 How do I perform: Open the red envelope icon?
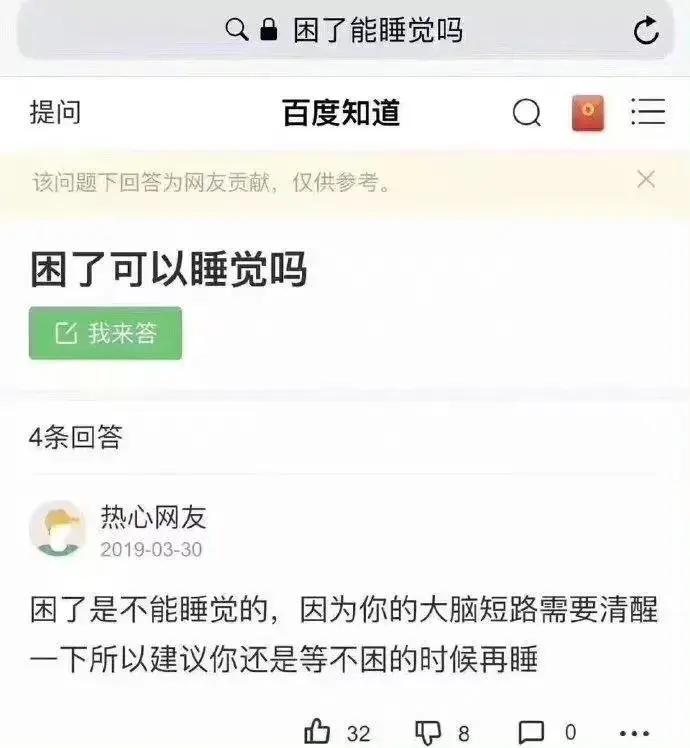click(x=588, y=113)
